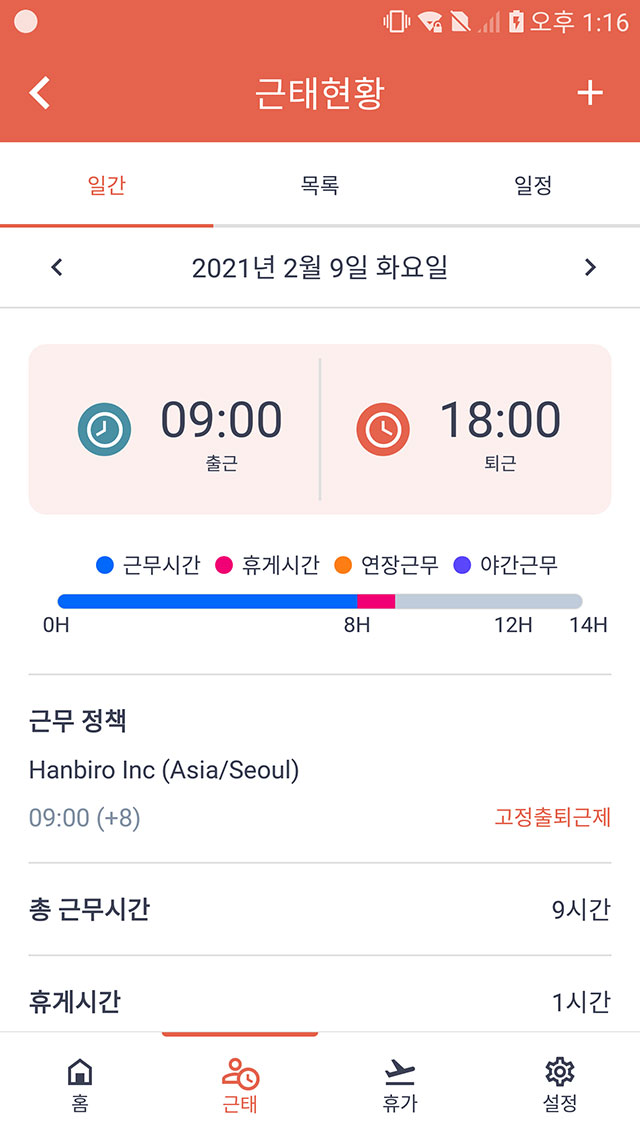Open the date 2021년 2월 9일 화요일
This screenshot has height=1138, width=640.
(320, 268)
